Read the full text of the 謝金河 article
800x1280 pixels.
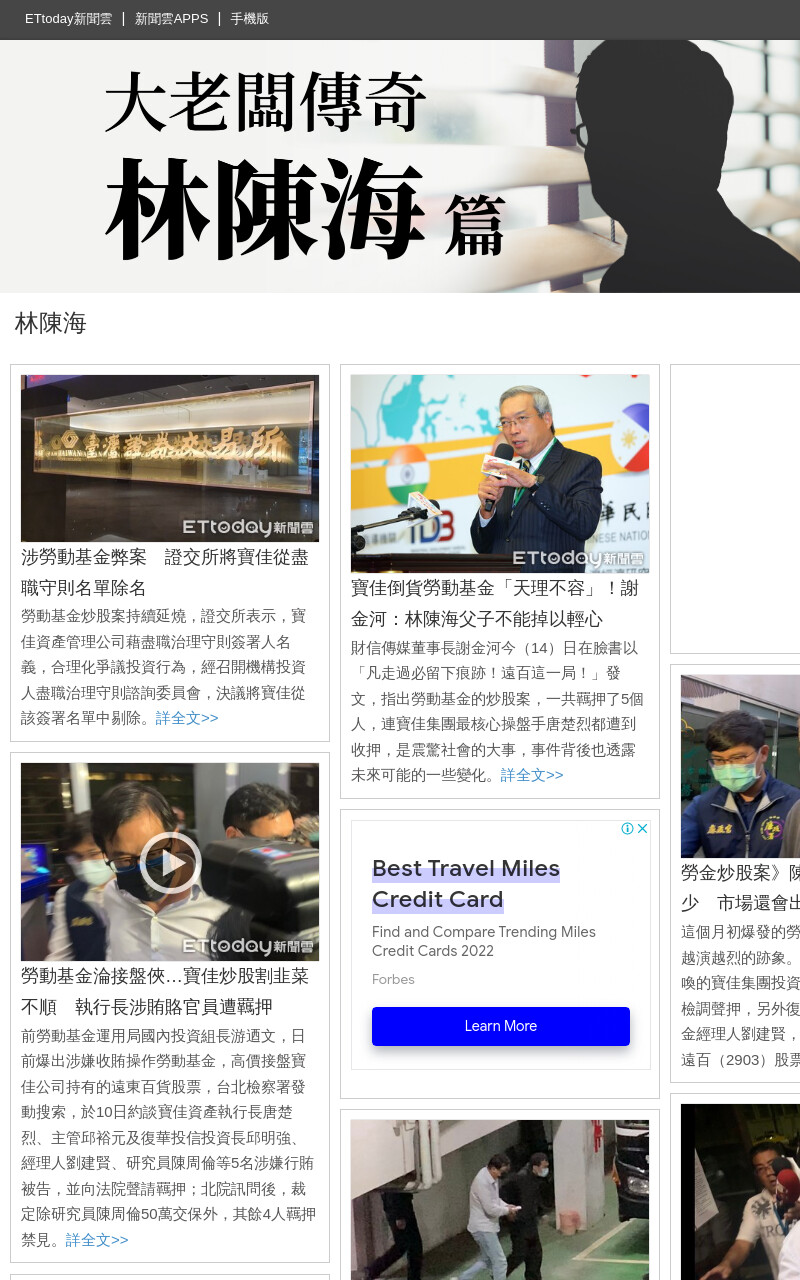click(532, 775)
